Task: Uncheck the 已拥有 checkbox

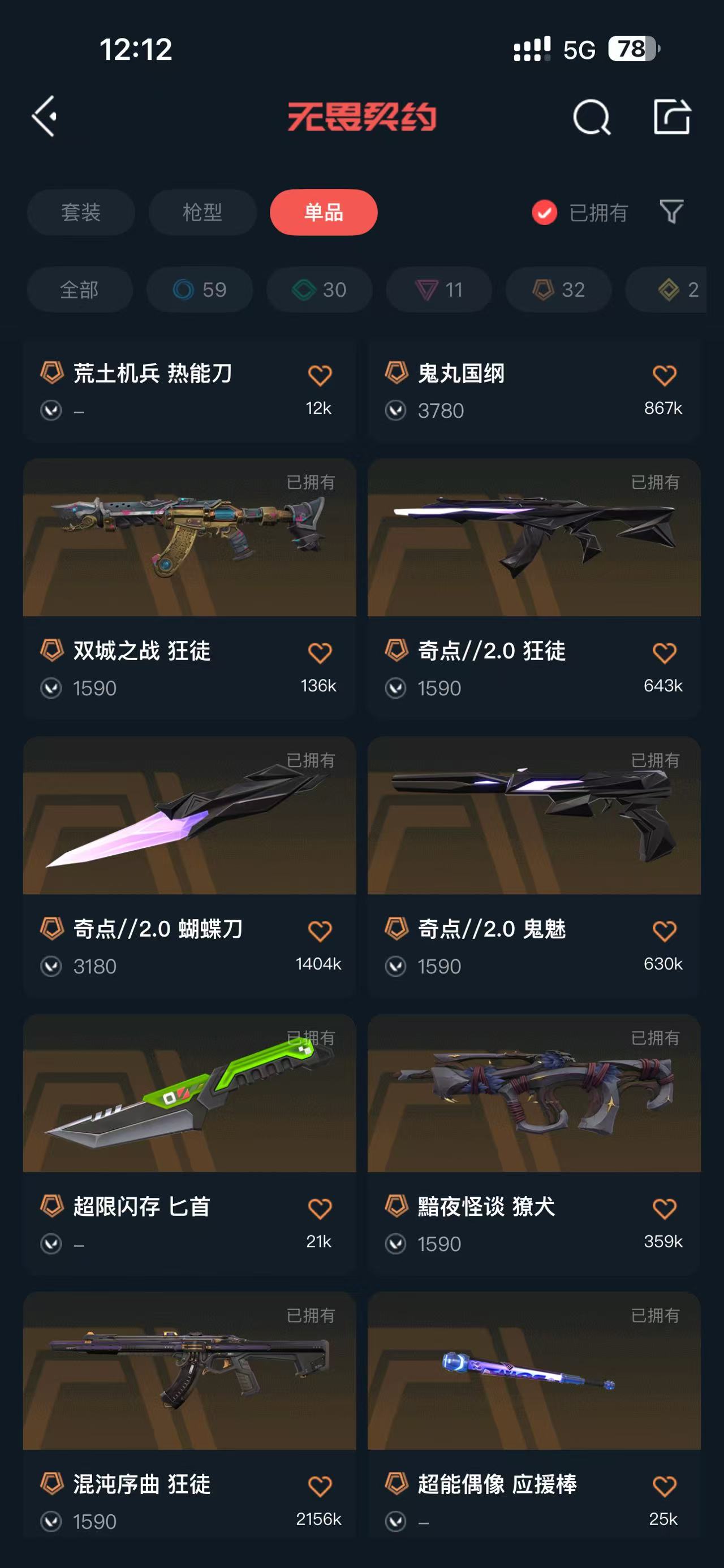Action: click(544, 213)
